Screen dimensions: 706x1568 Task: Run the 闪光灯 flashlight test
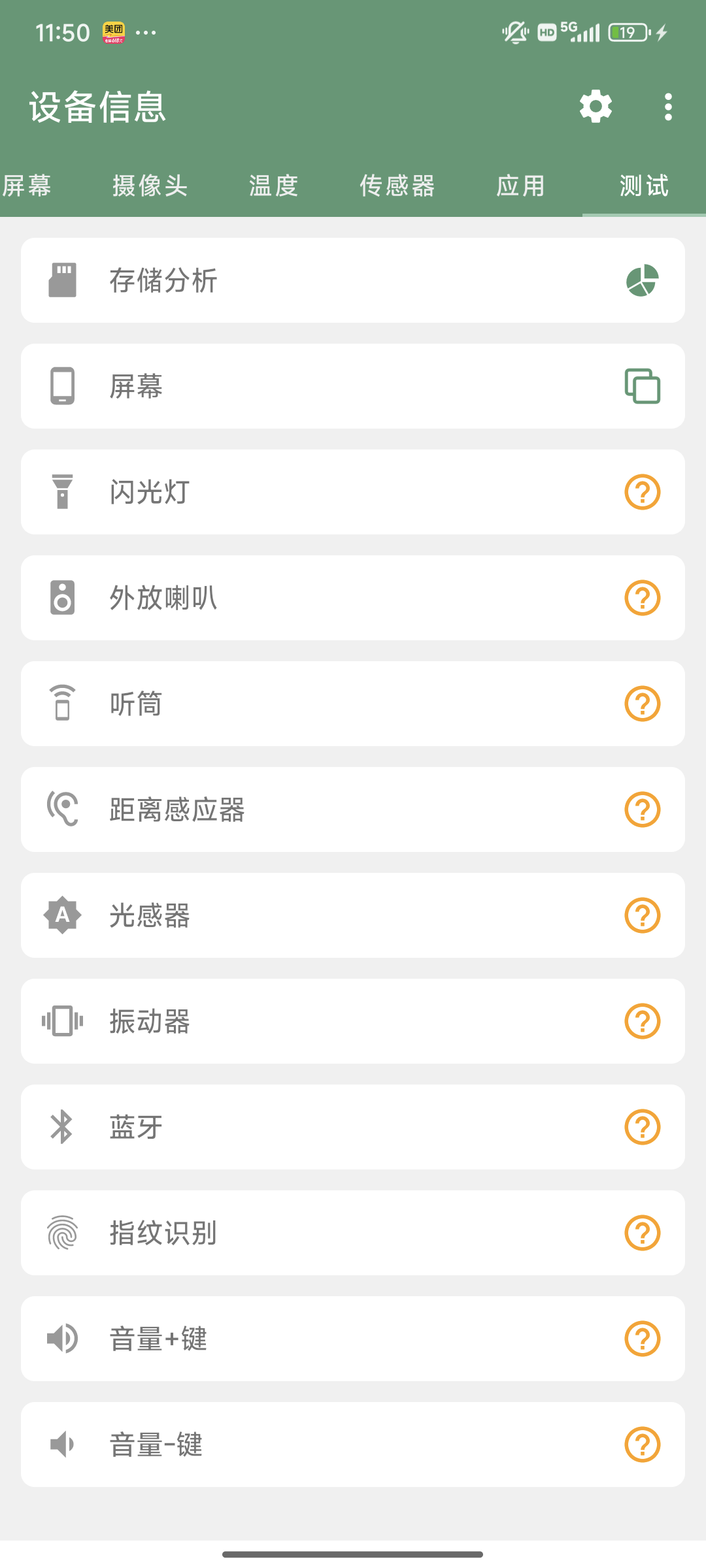[x=353, y=492]
